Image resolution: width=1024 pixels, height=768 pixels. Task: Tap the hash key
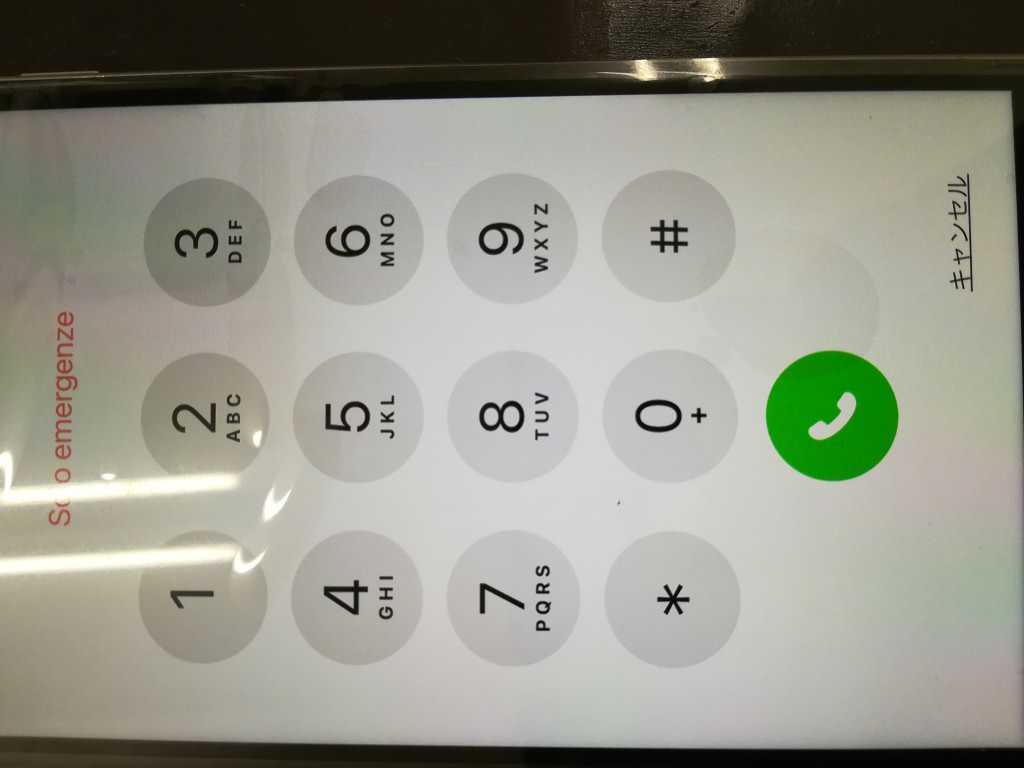pos(669,236)
